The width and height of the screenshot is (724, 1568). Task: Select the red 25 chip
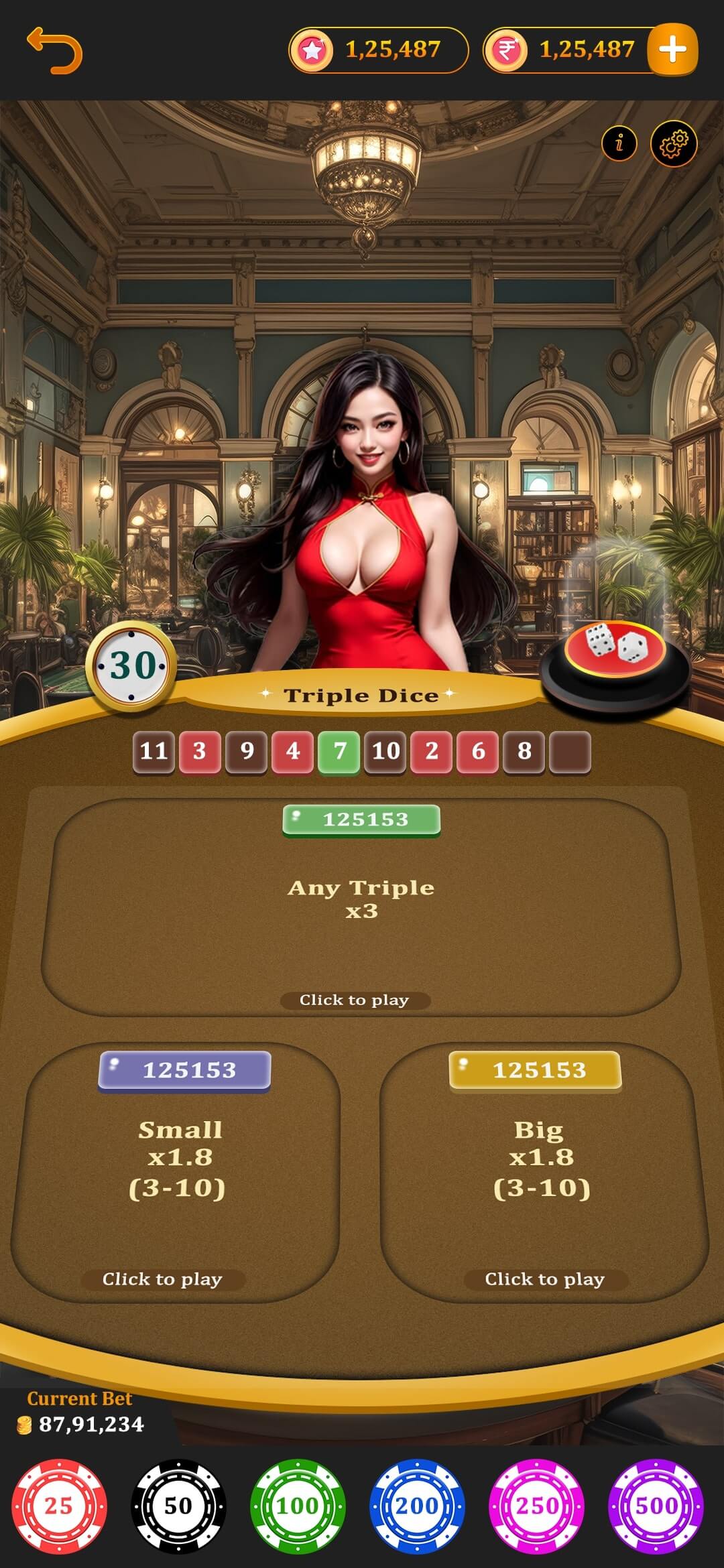(59, 1506)
